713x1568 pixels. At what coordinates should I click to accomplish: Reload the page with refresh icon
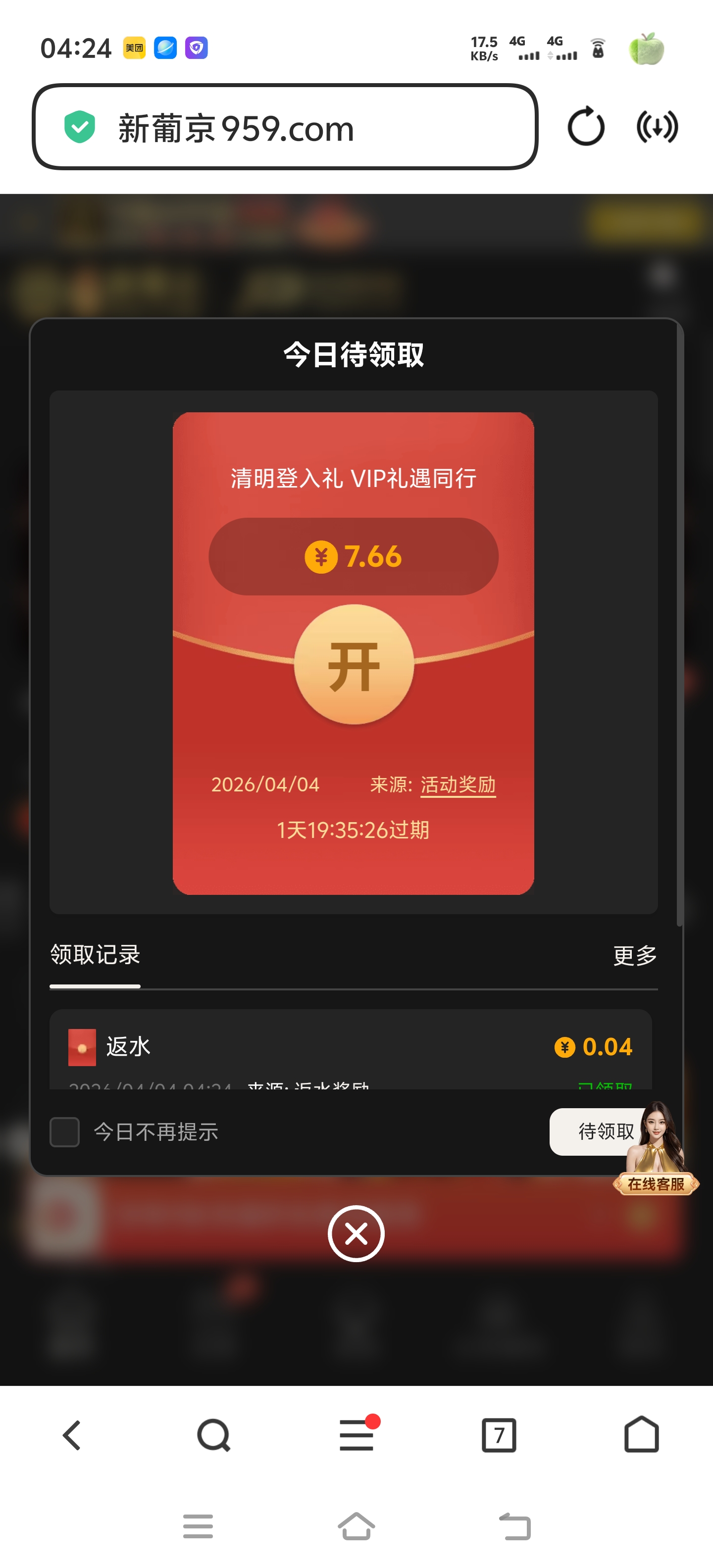tap(586, 127)
